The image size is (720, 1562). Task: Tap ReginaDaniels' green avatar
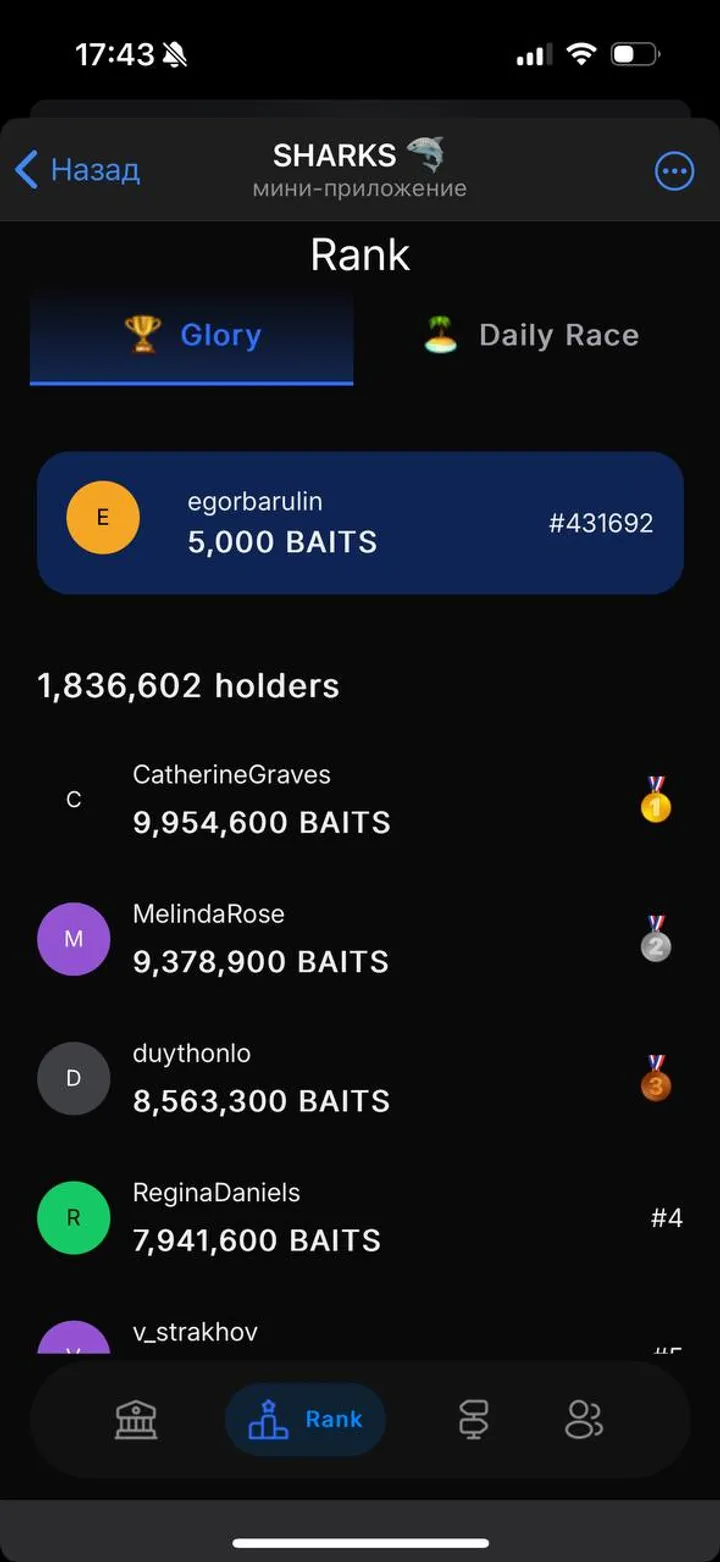(x=73, y=1217)
